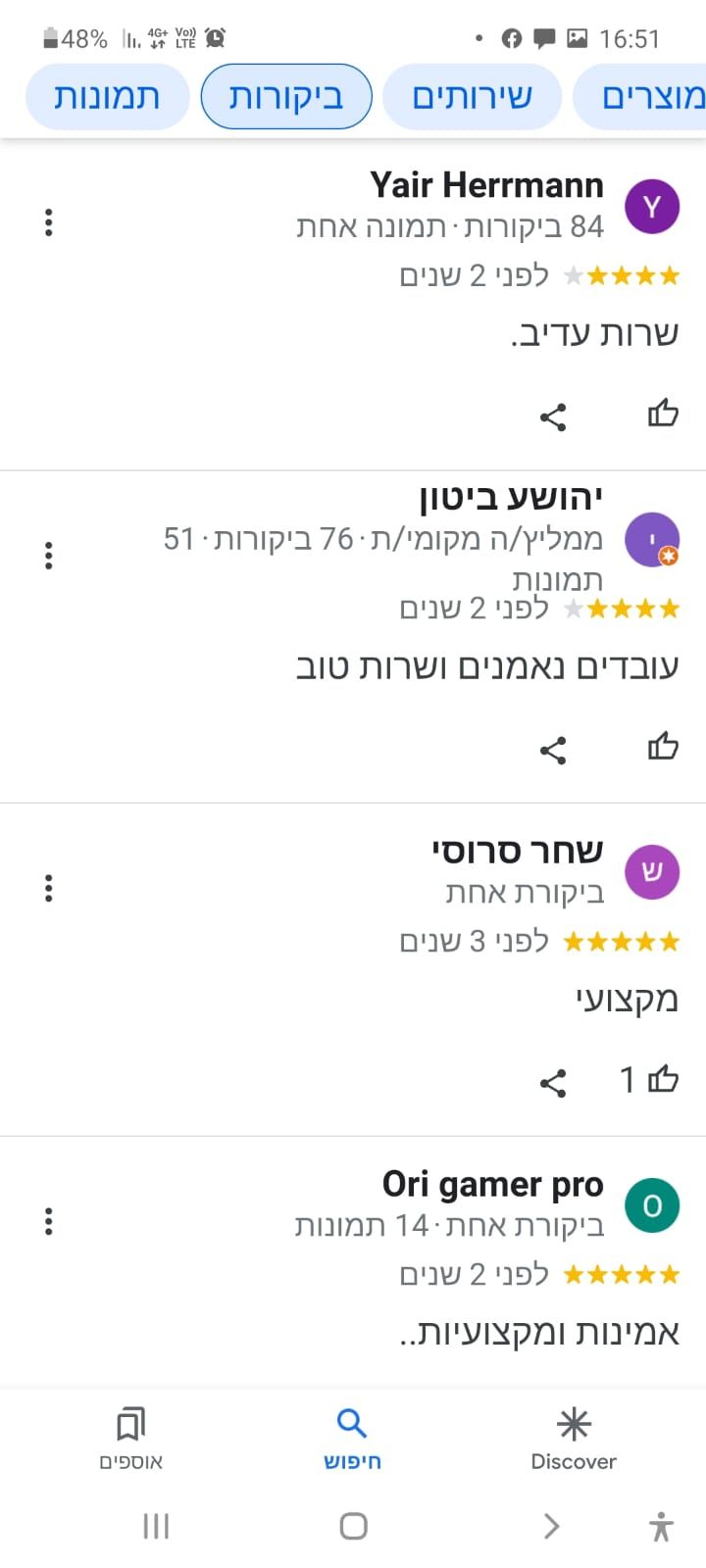
Task: Like the review by יהושע ביטון
Action: [663, 748]
